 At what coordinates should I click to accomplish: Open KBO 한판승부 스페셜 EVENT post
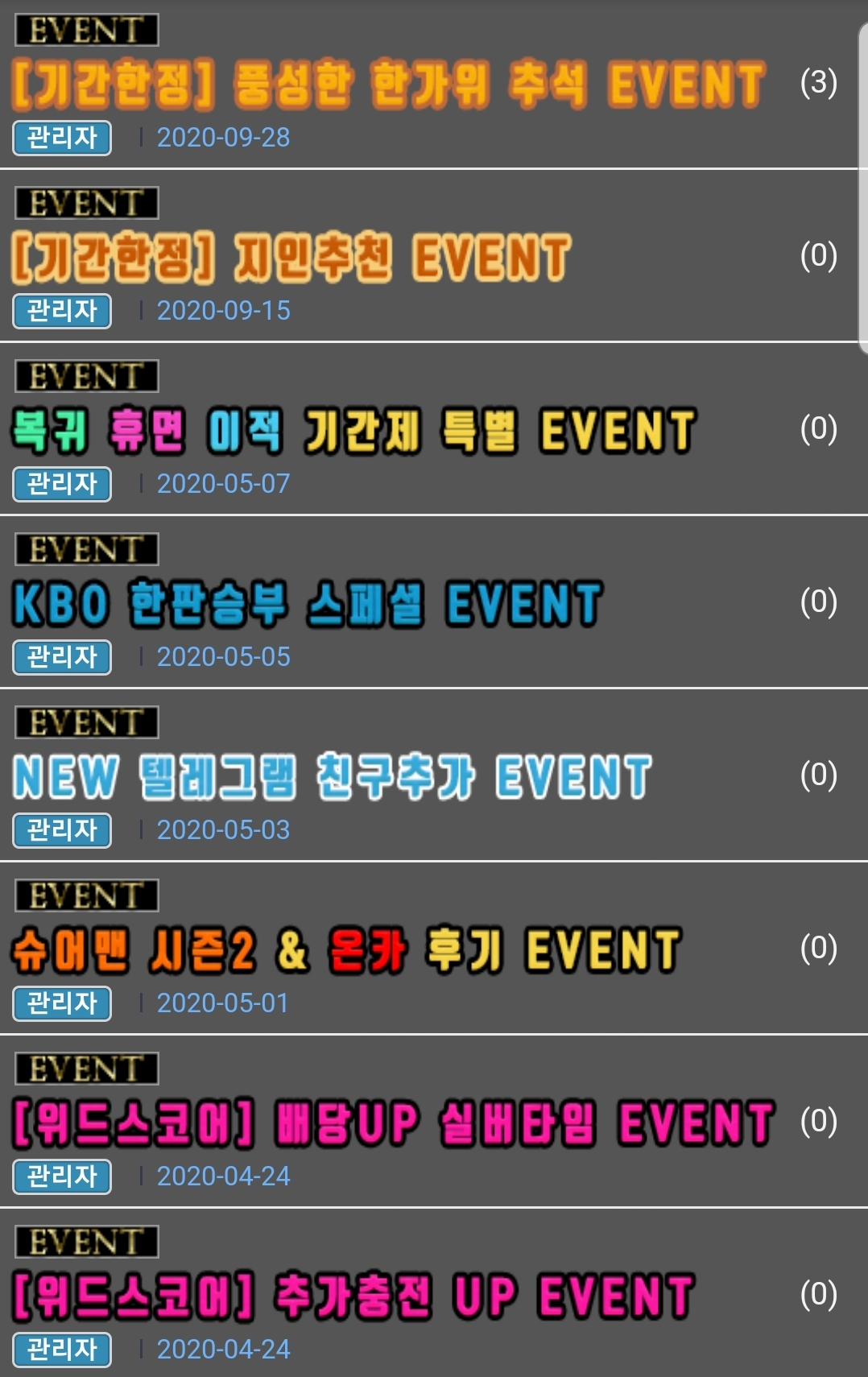click(308, 604)
